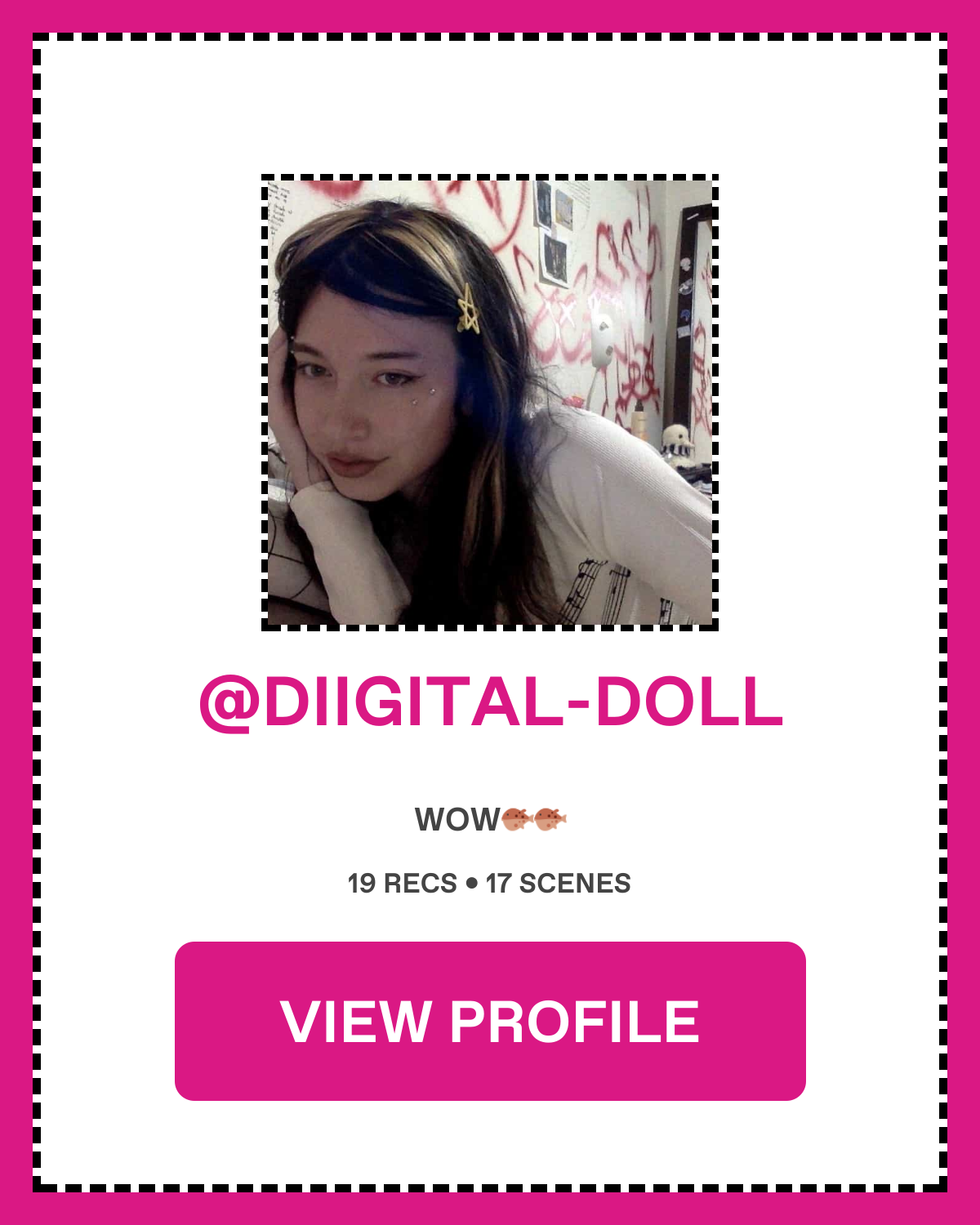Open the @DIIGITAL-DOLL username link

pos(490,702)
